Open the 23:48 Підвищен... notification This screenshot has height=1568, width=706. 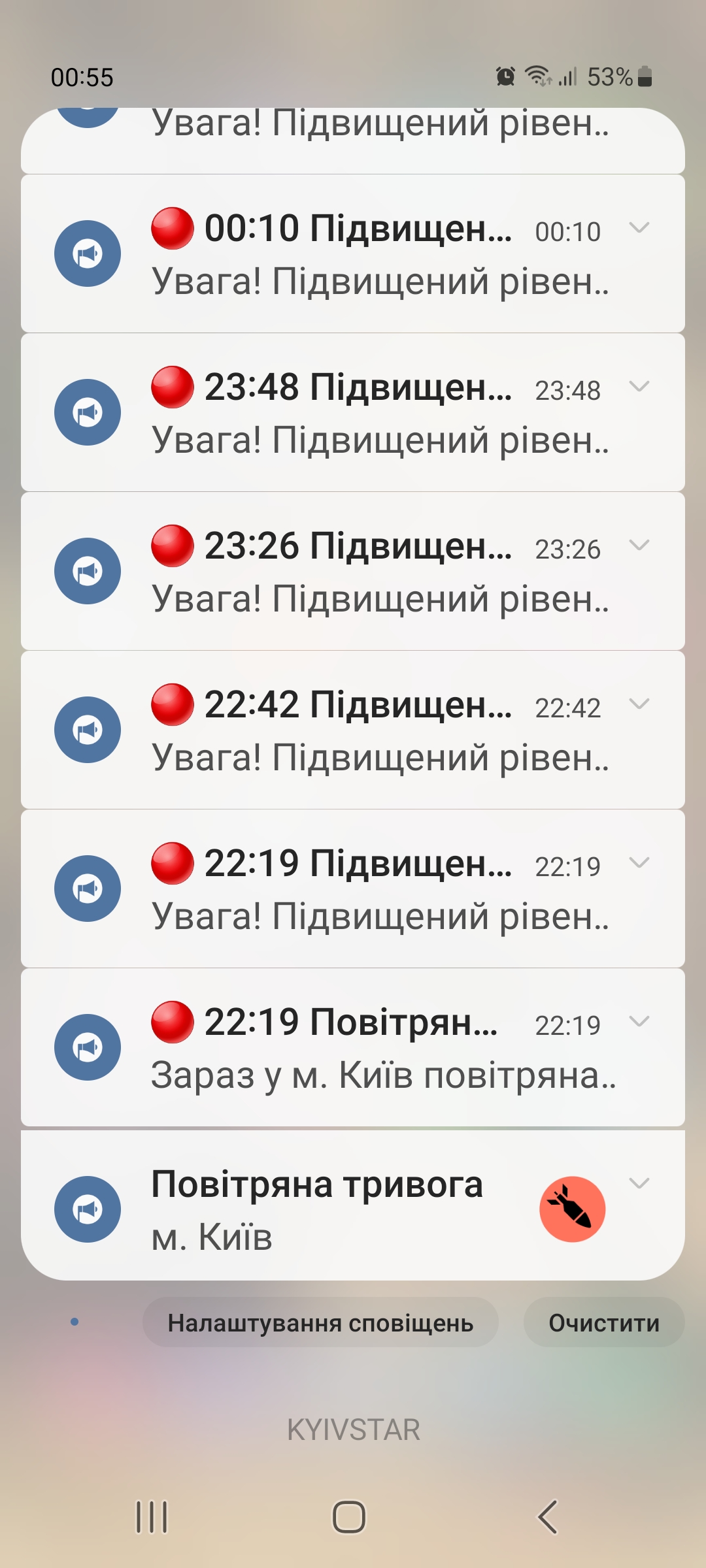click(x=353, y=412)
